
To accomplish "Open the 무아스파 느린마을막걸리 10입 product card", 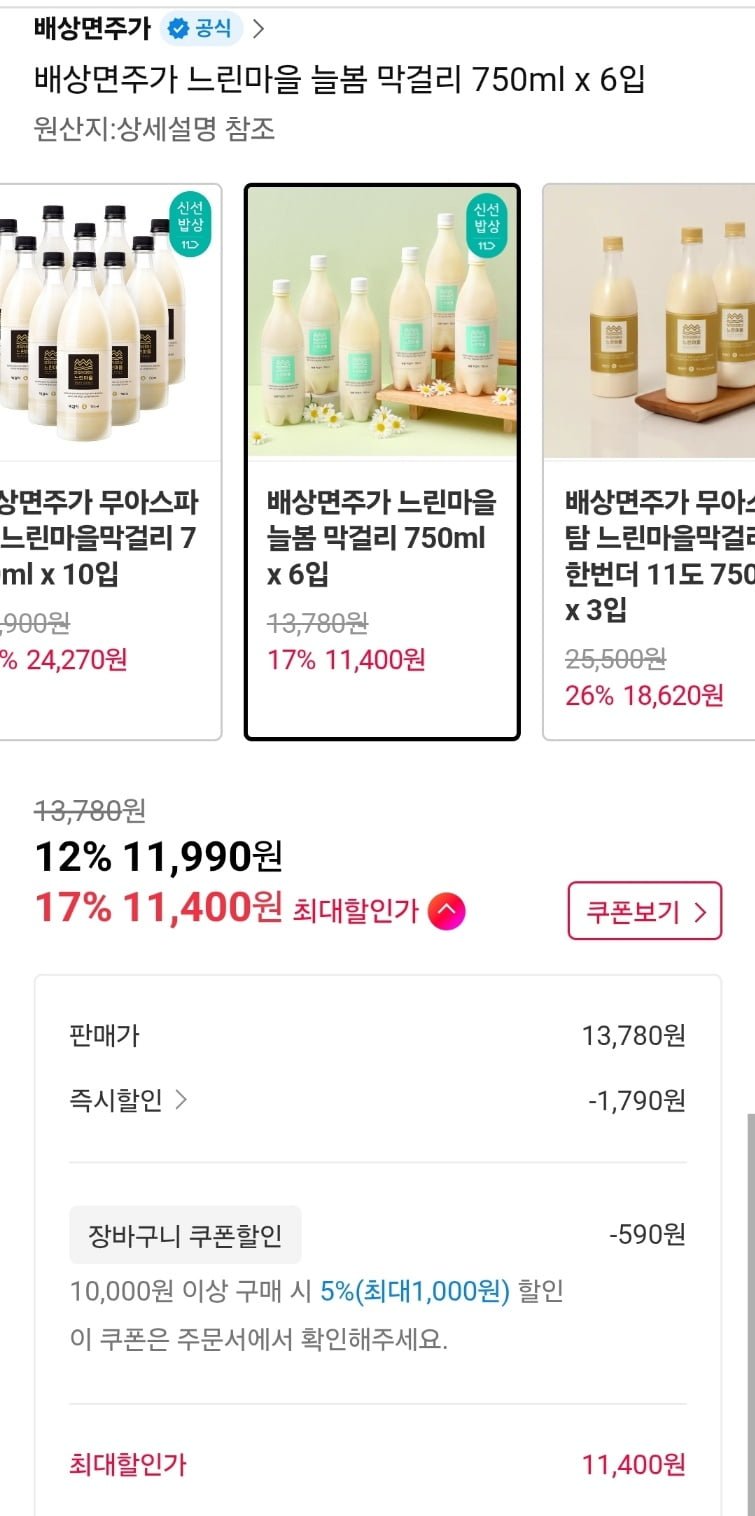I will [100, 460].
